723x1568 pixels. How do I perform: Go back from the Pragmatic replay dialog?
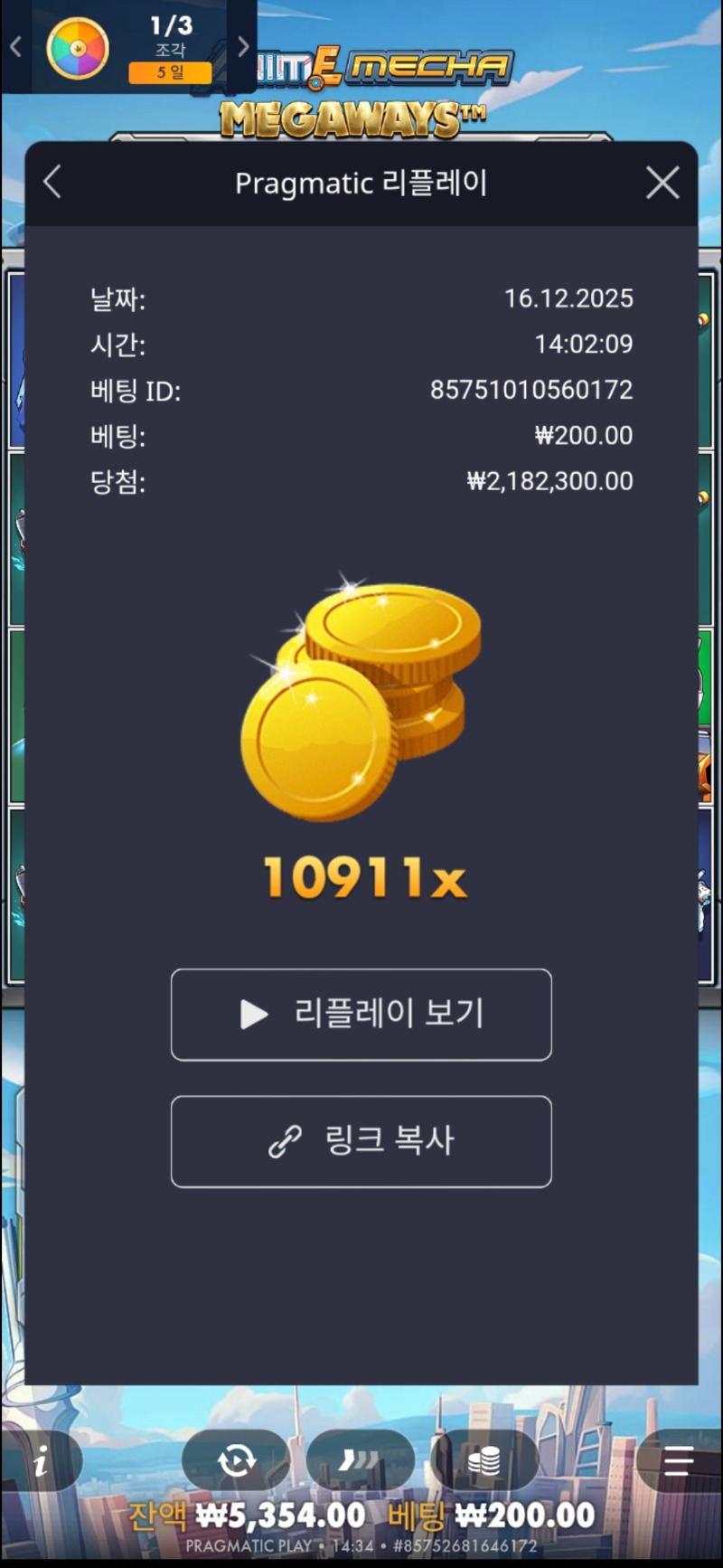point(52,182)
